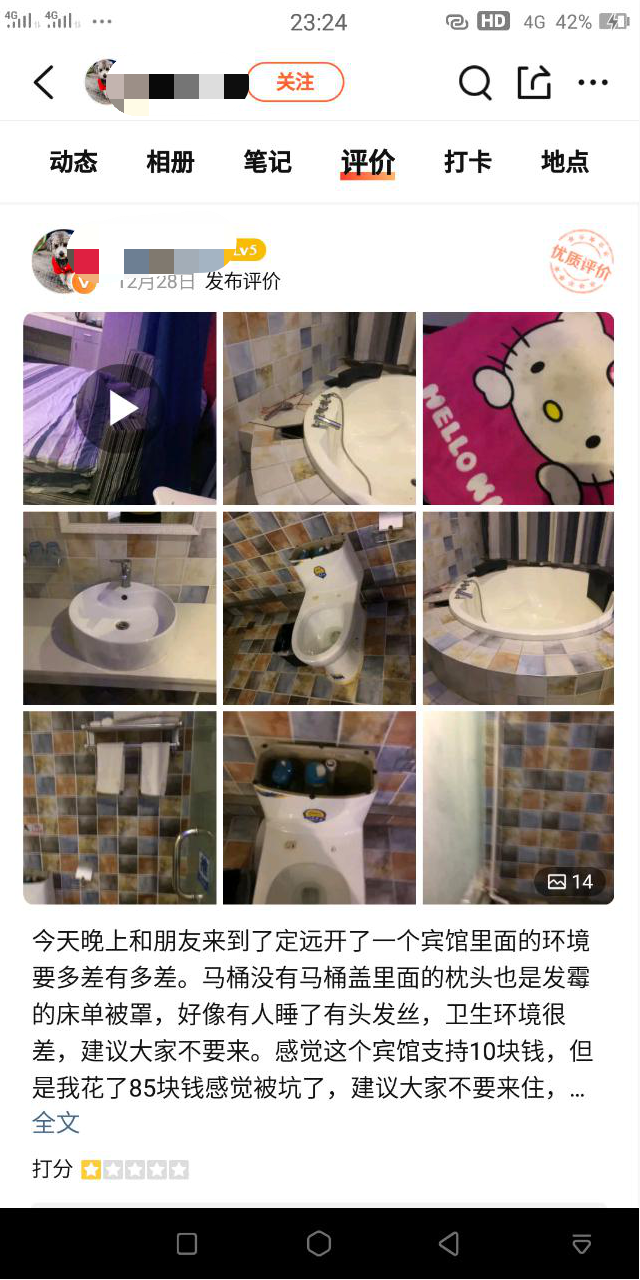Select the 评价 tab
Viewport: 640px width, 1280px height.
pos(367,162)
